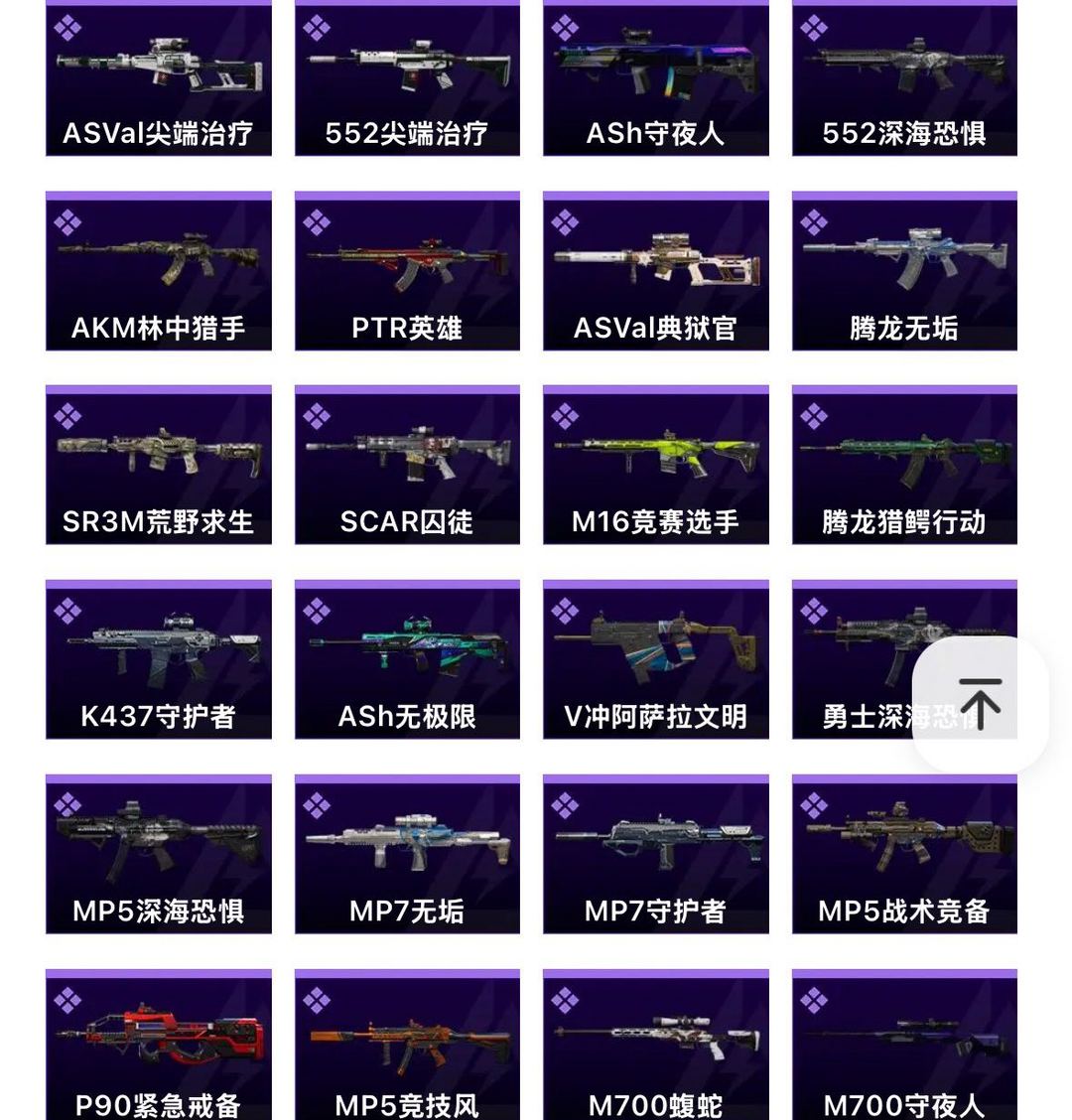1072x1120 pixels.
Task: Select the M16竞赛选手 skin
Action: [655, 465]
